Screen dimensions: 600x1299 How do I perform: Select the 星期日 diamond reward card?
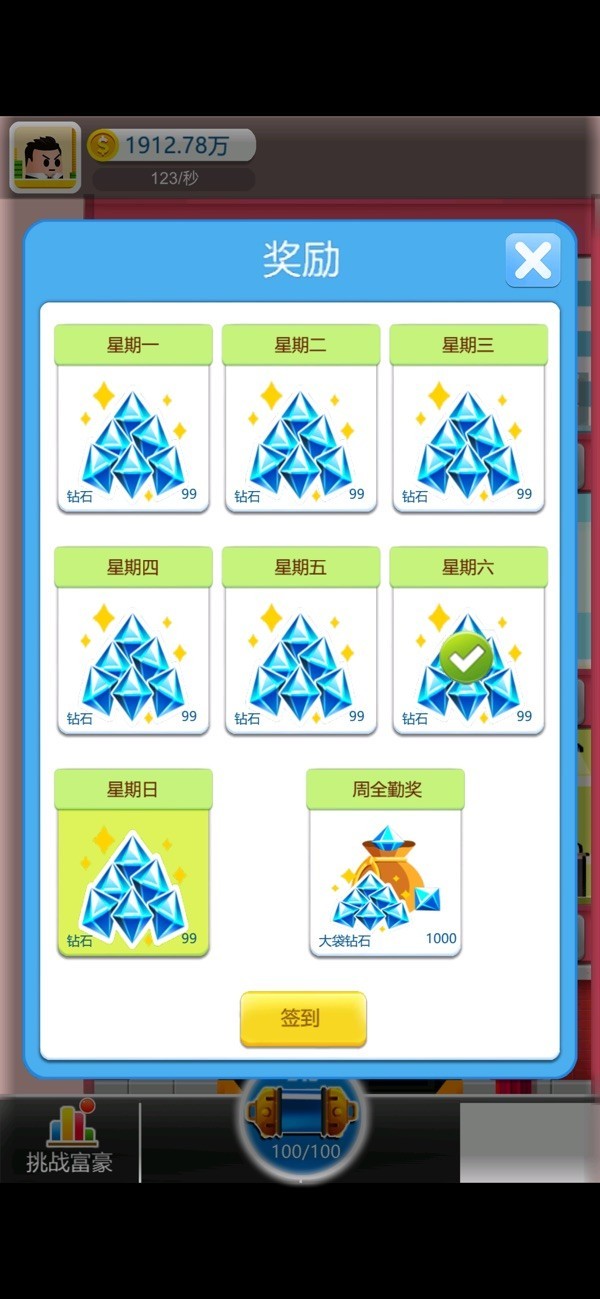(133, 864)
